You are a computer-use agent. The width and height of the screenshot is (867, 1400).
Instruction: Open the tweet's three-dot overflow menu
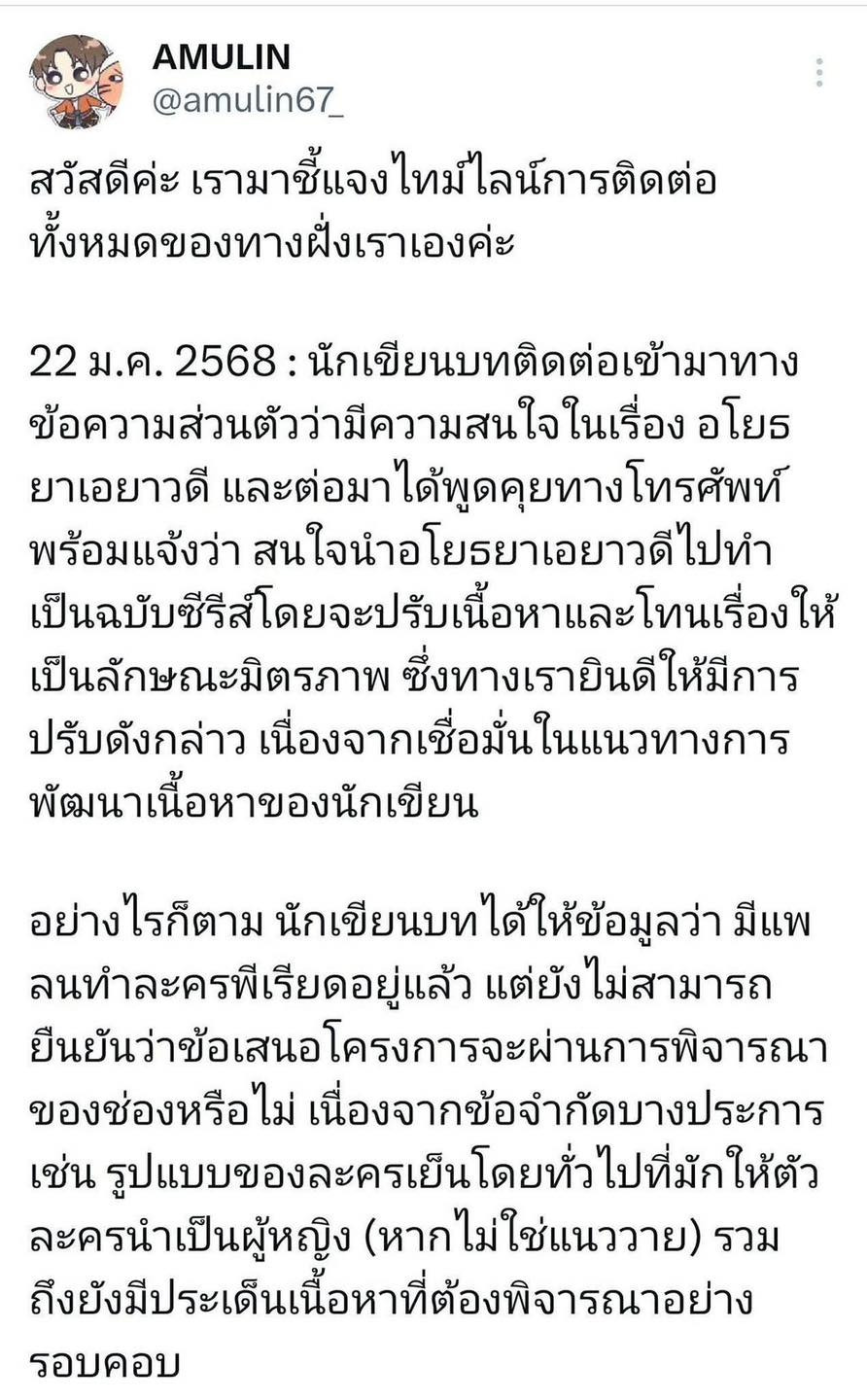[820, 73]
